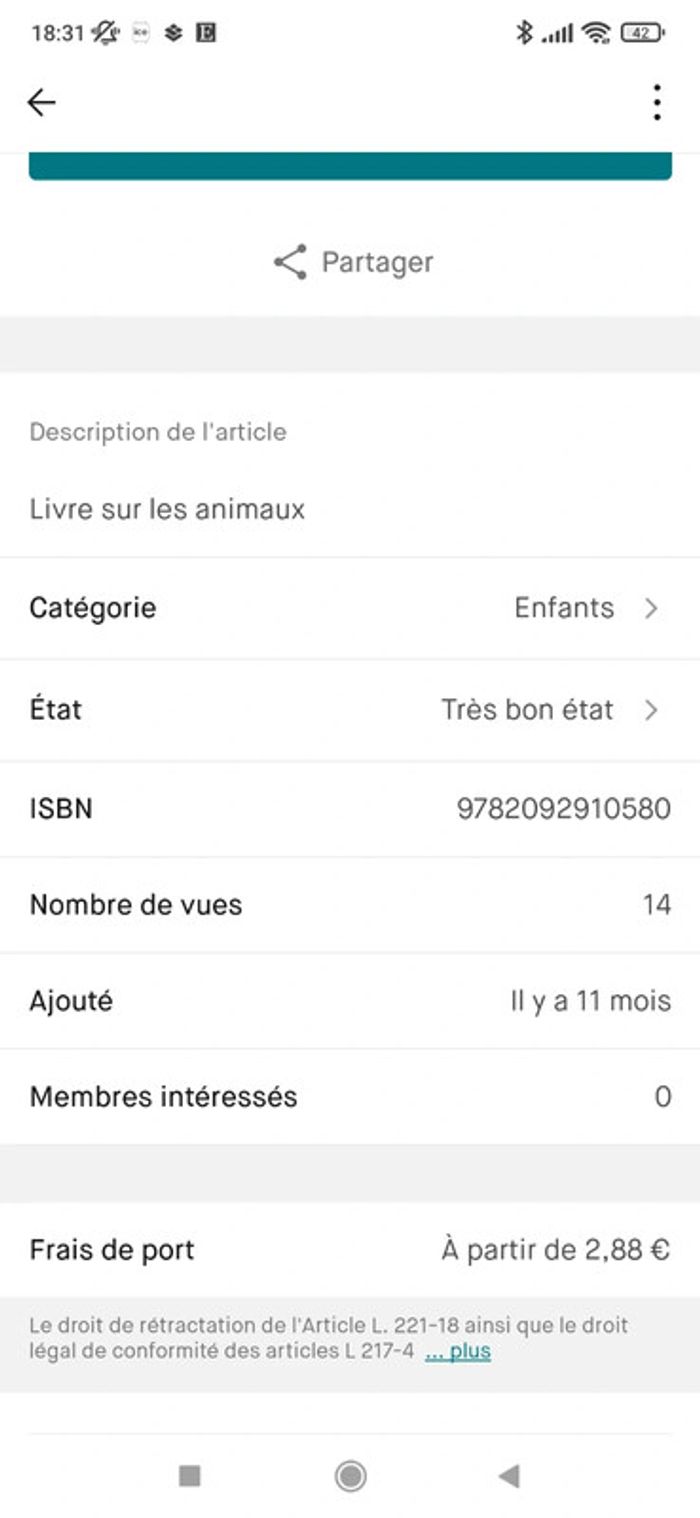Tap the teal button above Partager
Image resolution: width=700 pixels, height=1518 pixels.
[x=350, y=166]
